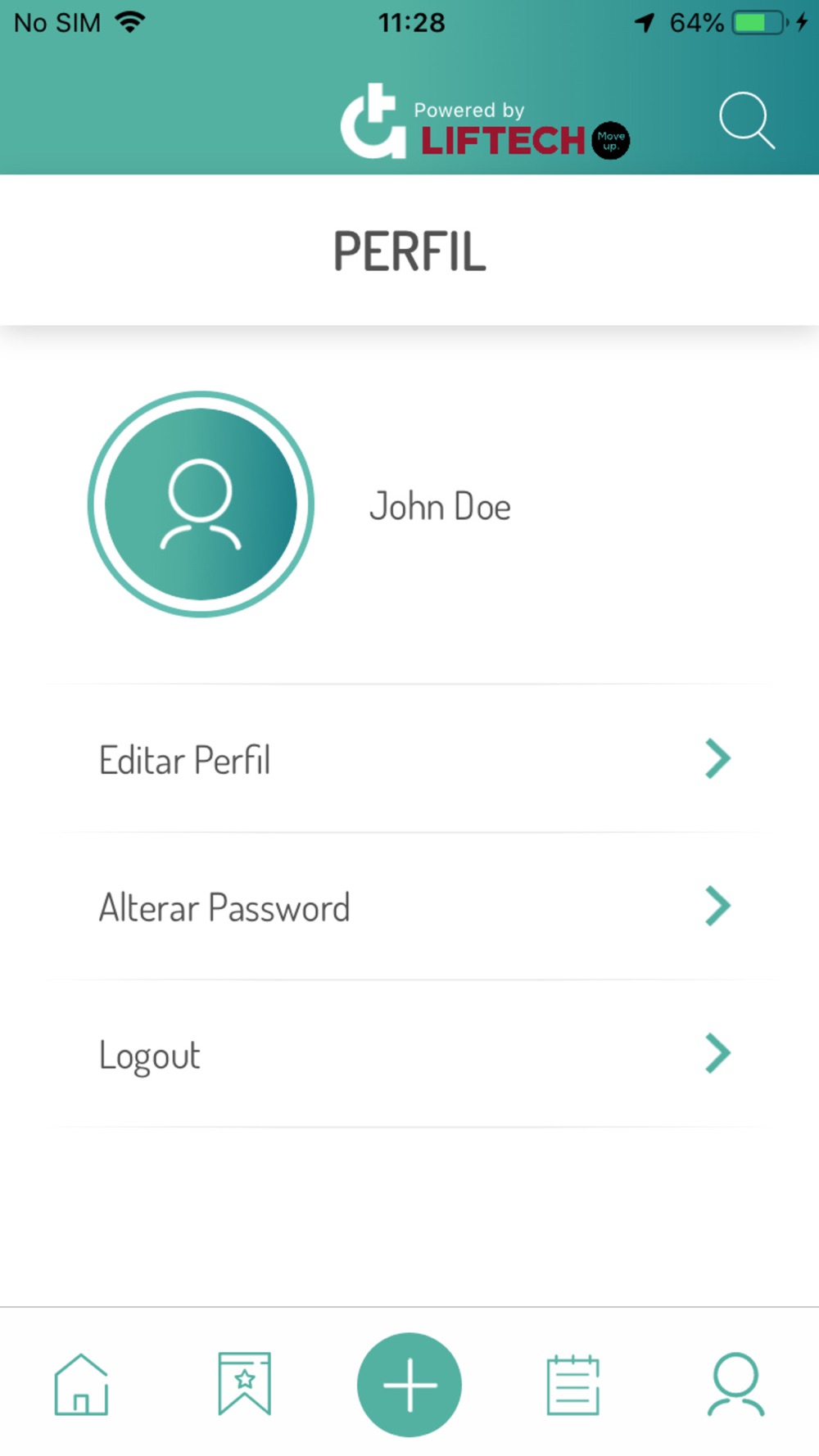The height and width of the screenshot is (1456, 819).
Task: Select the Logout row
Action: pos(409,1054)
